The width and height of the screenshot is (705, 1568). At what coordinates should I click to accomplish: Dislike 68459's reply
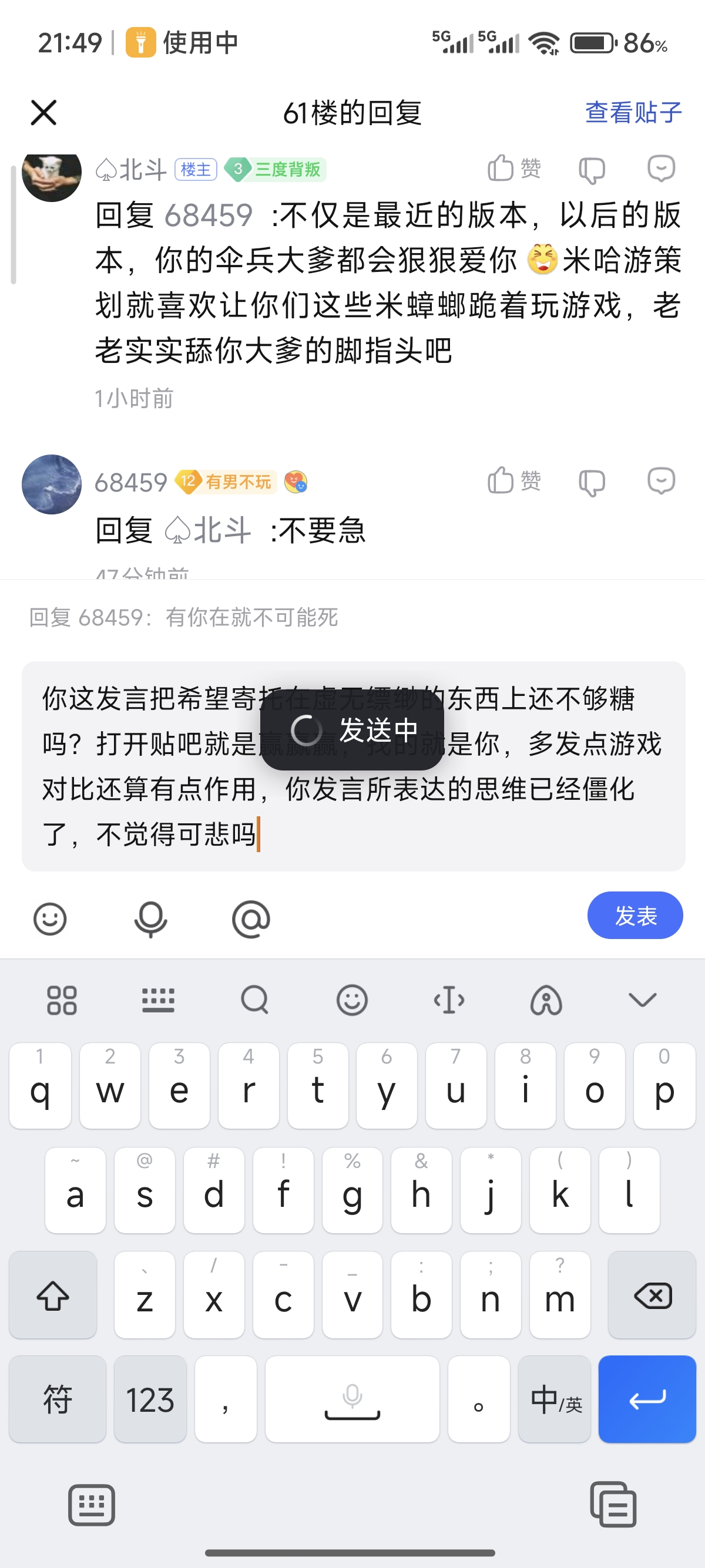click(x=591, y=483)
